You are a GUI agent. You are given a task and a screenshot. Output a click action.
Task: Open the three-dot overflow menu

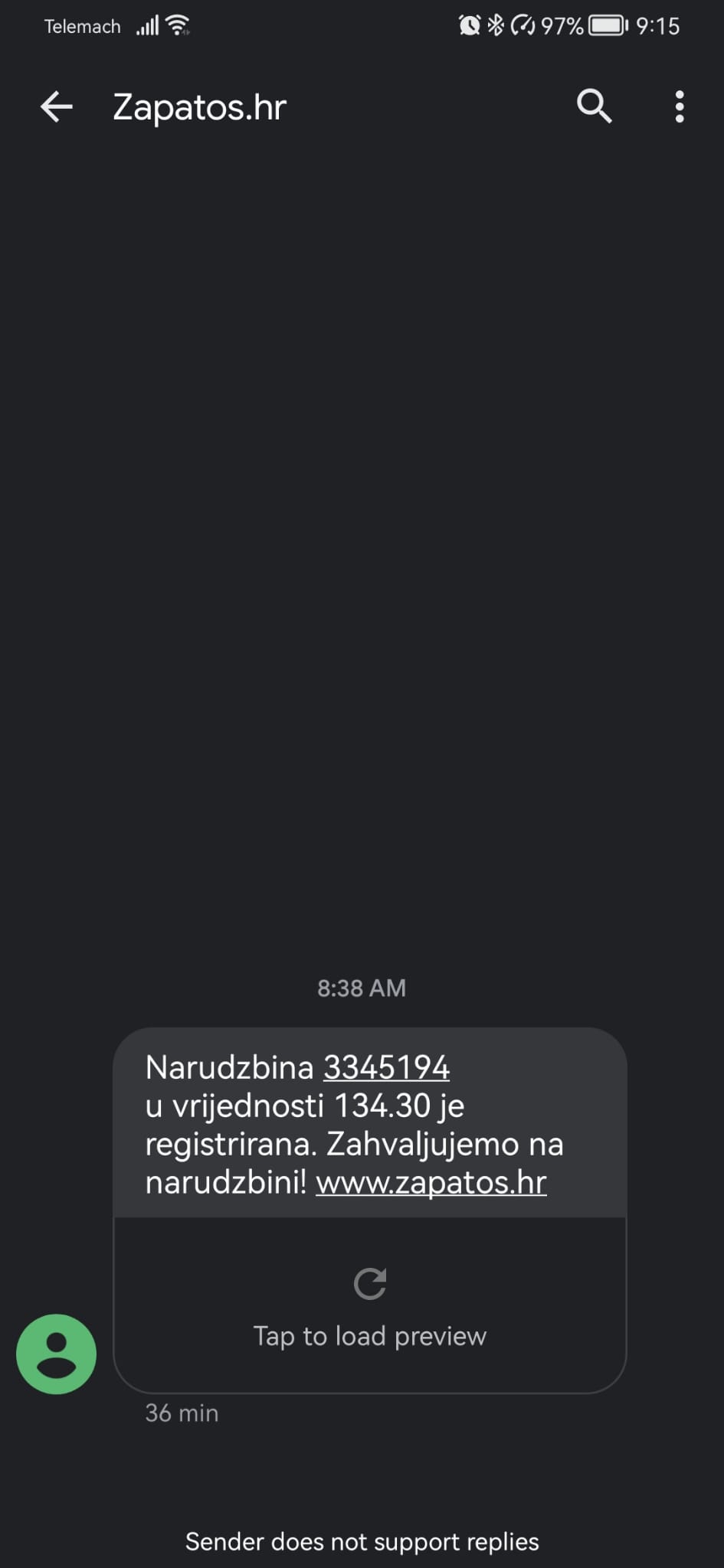click(x=679, y=106)
